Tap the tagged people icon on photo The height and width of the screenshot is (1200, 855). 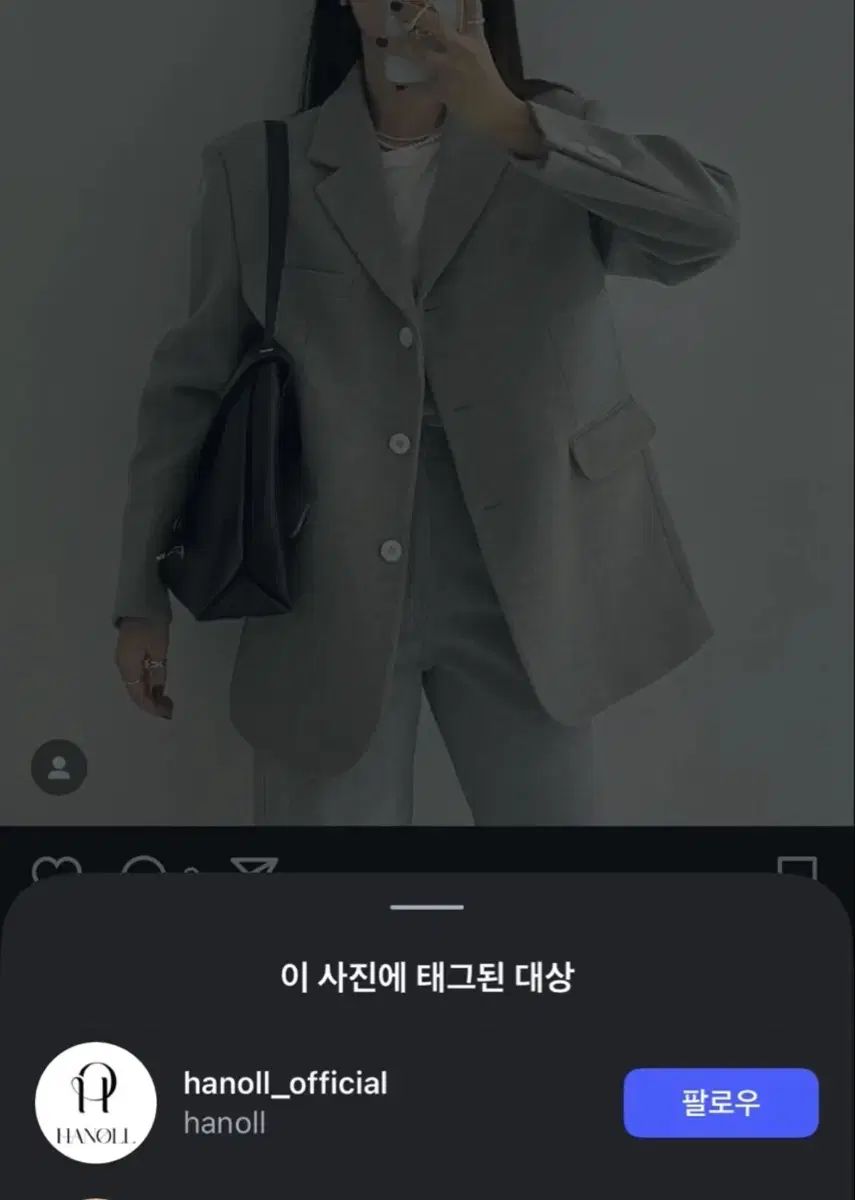pos(59,768)
